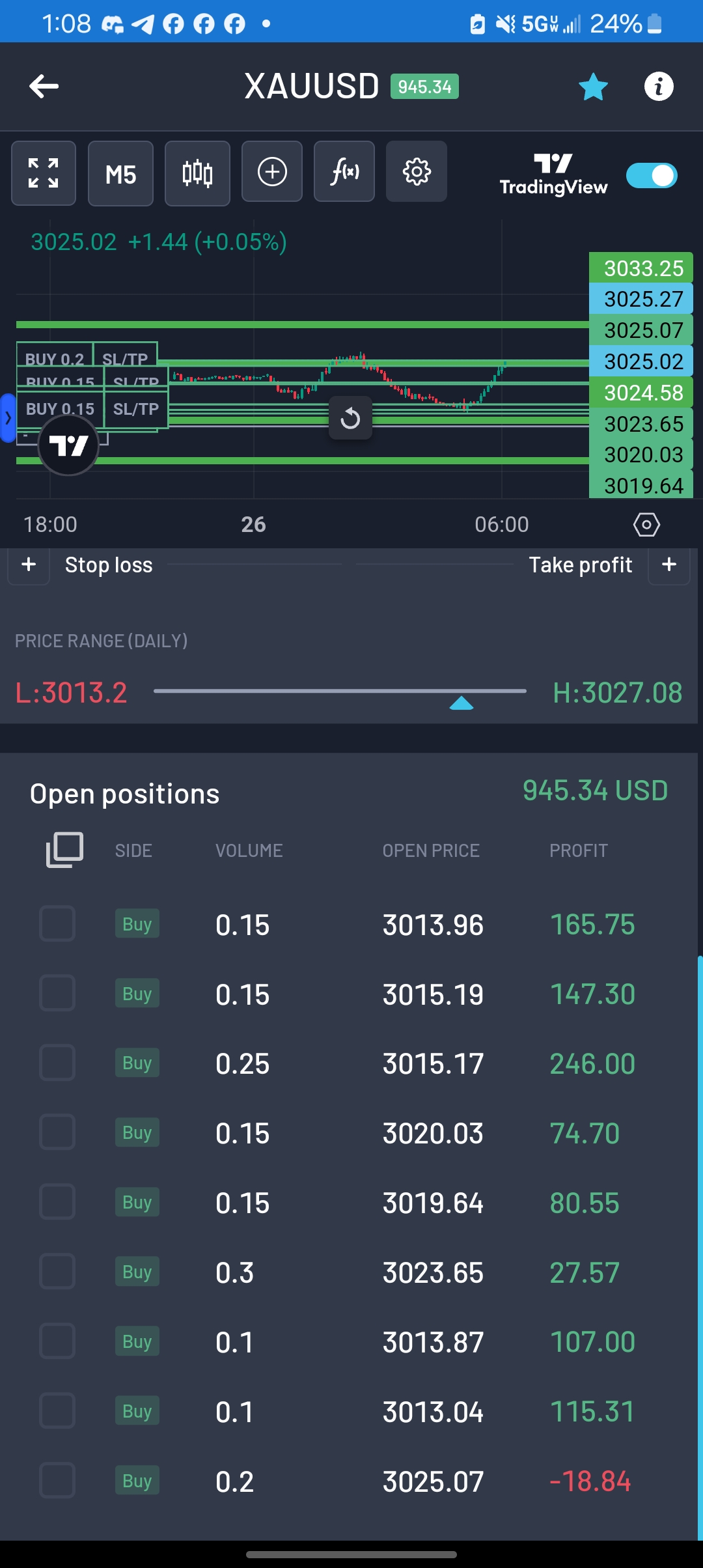
Task: Select the candlestick chart type icon
Action: pyautogui.click(x=197, y=172)
